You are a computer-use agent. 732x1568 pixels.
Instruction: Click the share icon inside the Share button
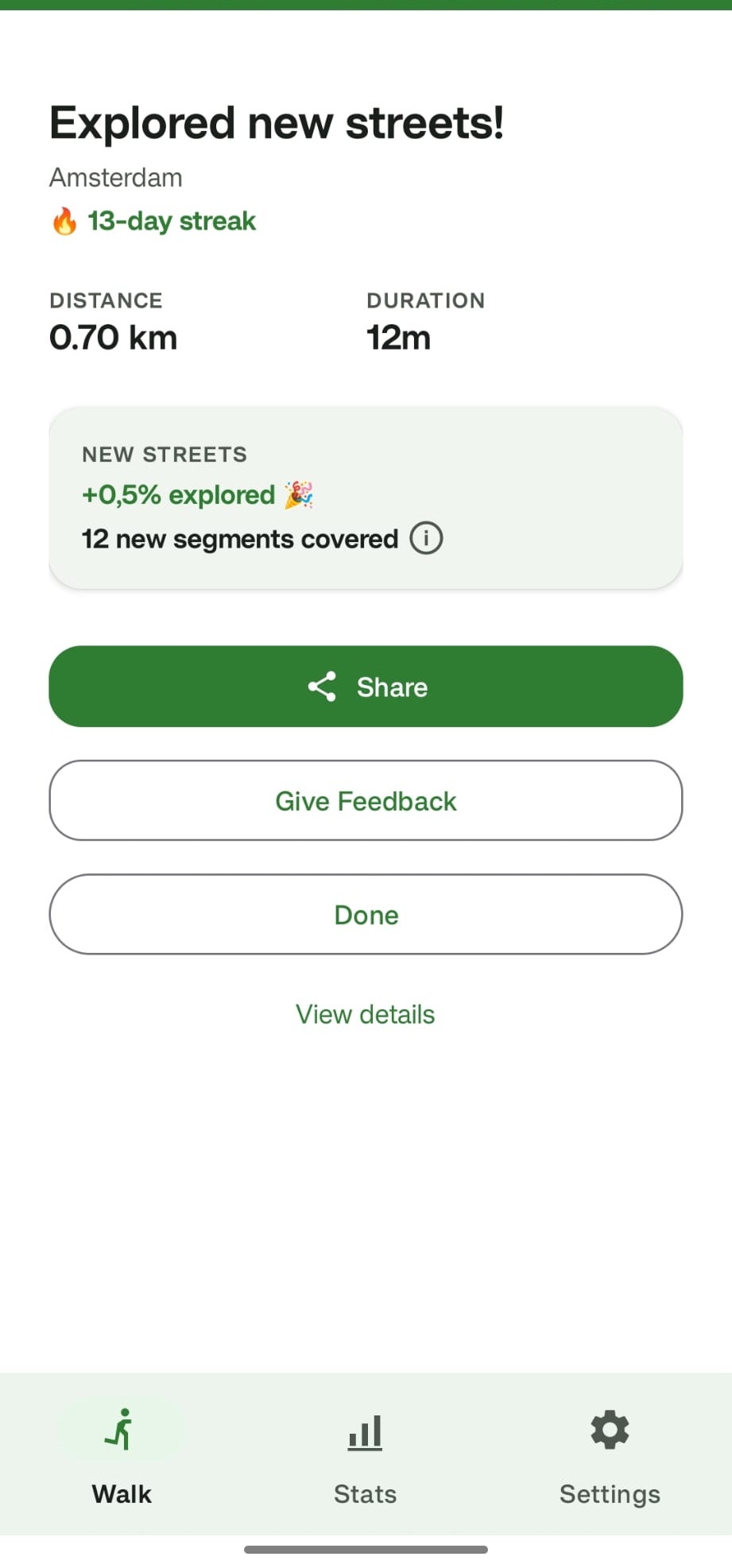321,687
